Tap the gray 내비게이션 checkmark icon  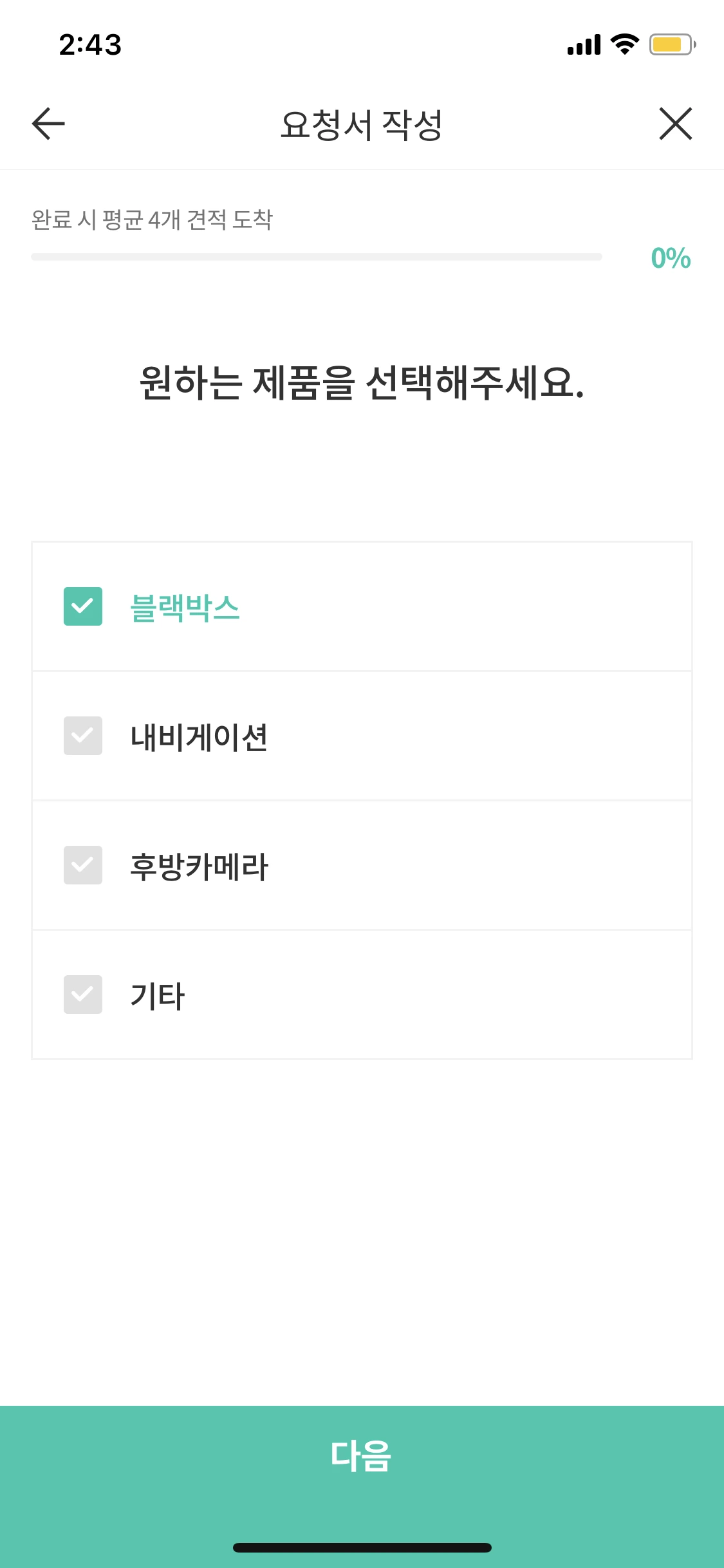pos(83,736)
